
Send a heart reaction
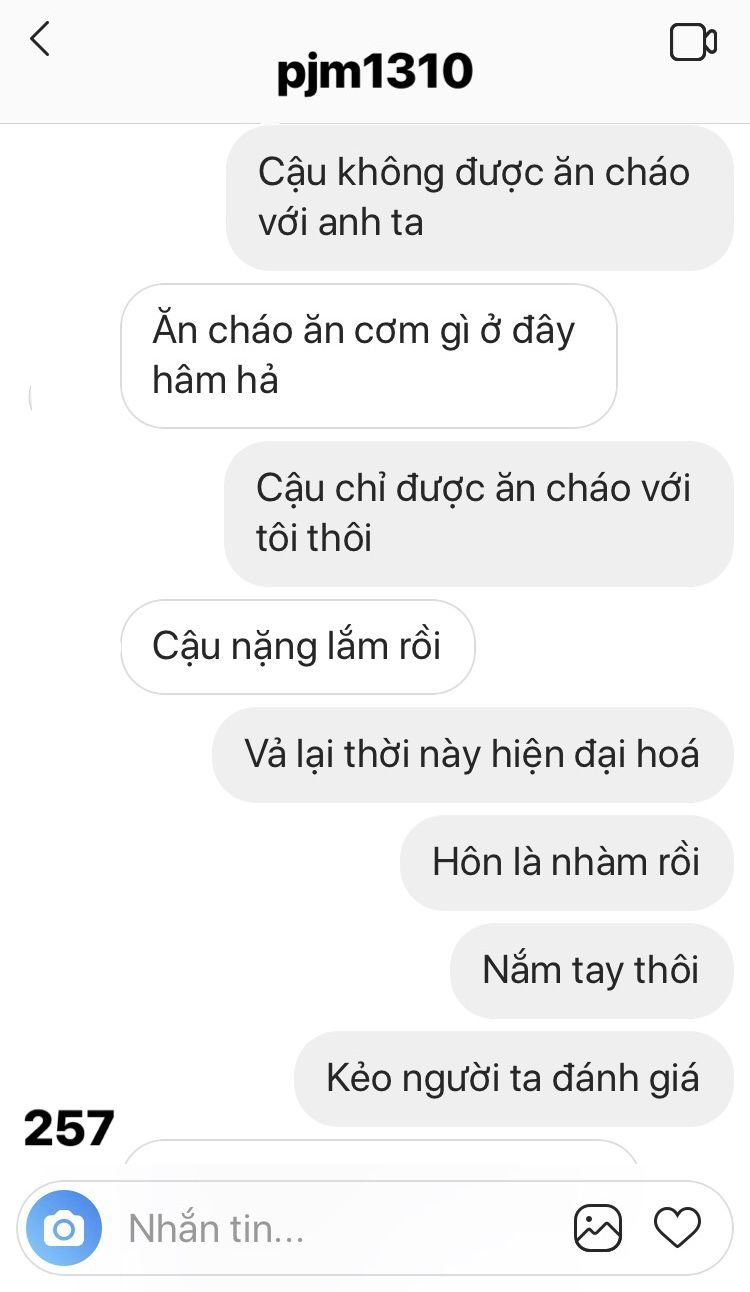[677, 1227]
